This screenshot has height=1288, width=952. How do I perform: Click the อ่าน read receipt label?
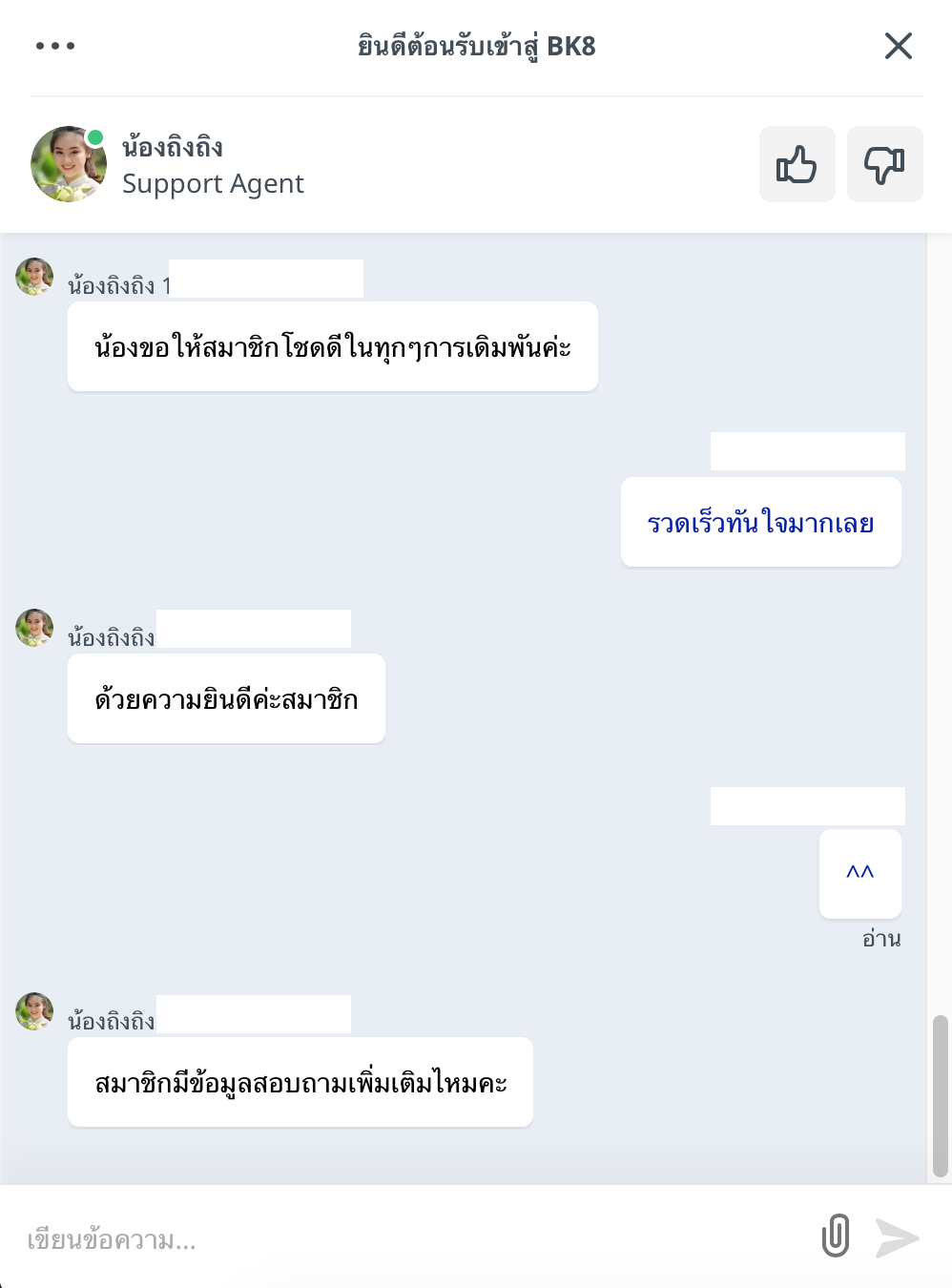click(x=880, y=939)
